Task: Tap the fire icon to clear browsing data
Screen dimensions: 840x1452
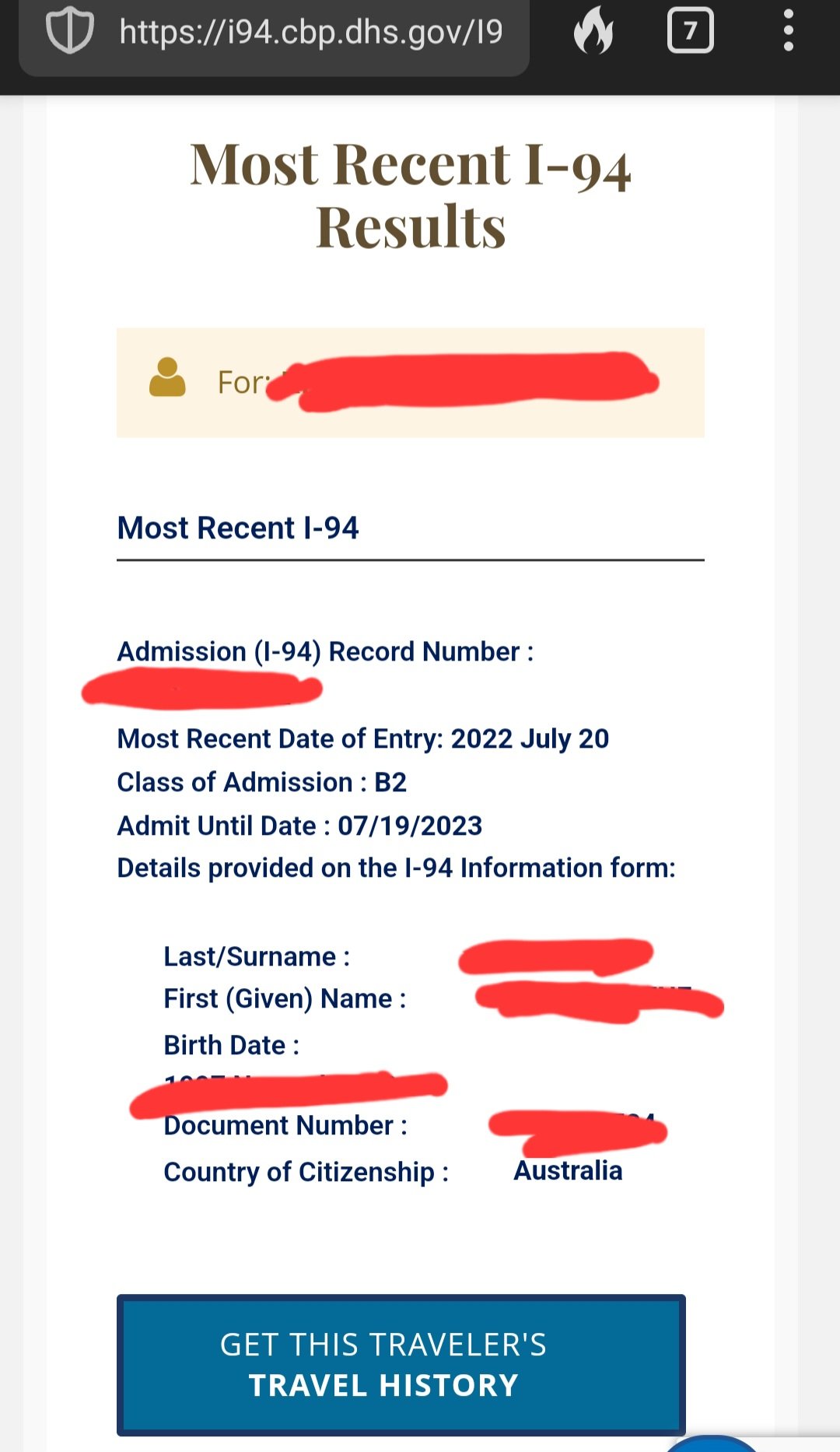Action: tap(593, 32)
